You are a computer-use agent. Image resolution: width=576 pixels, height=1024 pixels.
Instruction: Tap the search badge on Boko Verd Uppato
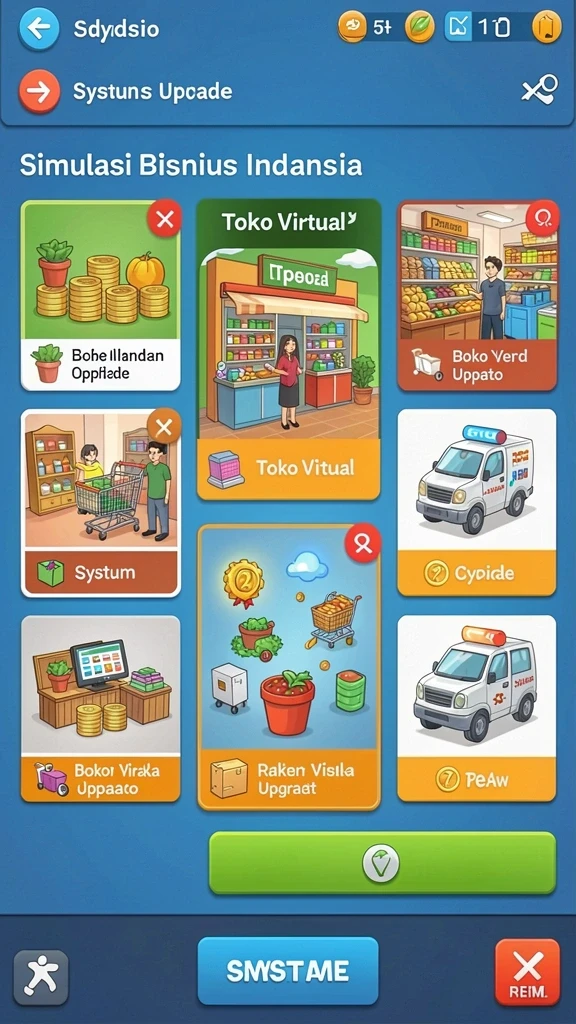542,218
